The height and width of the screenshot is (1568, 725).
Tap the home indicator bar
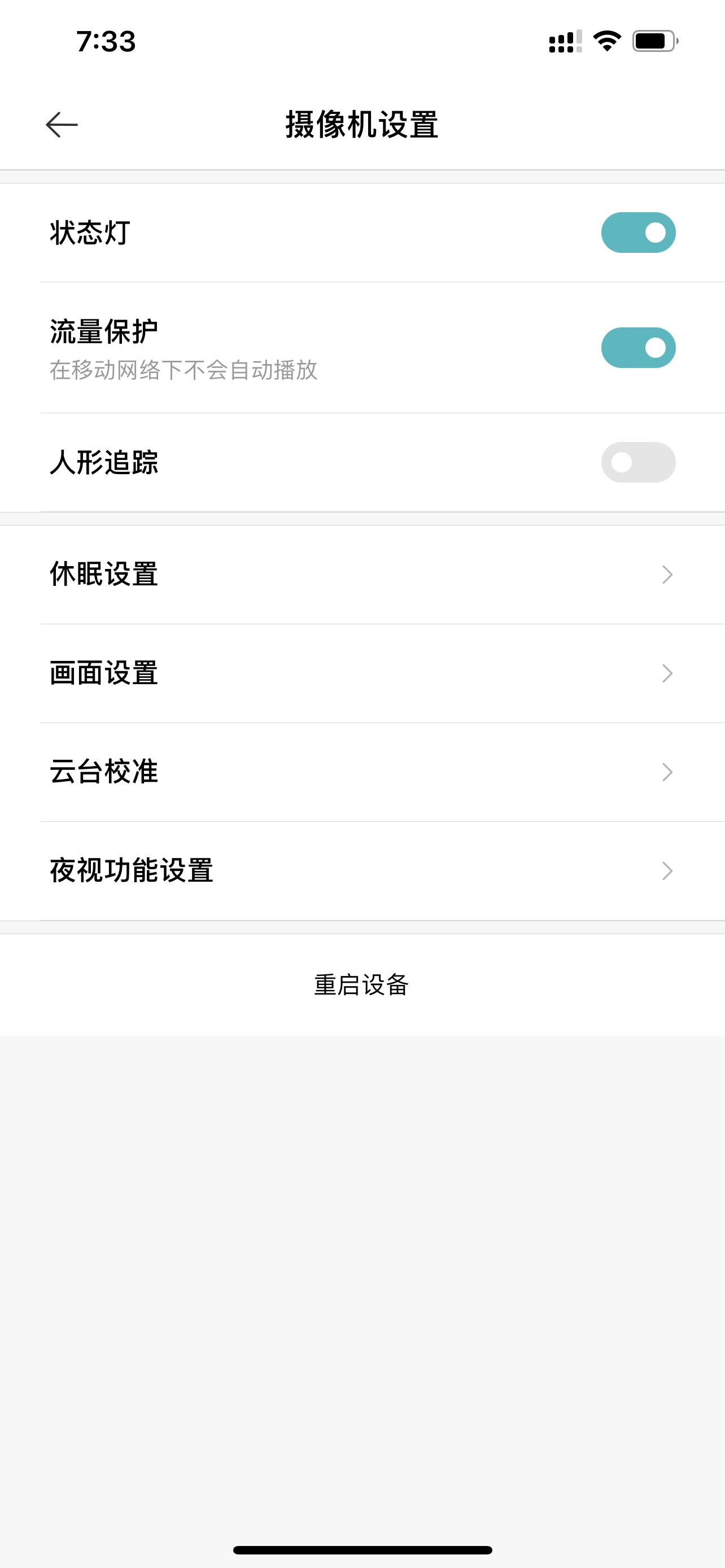pos(362,1550)
